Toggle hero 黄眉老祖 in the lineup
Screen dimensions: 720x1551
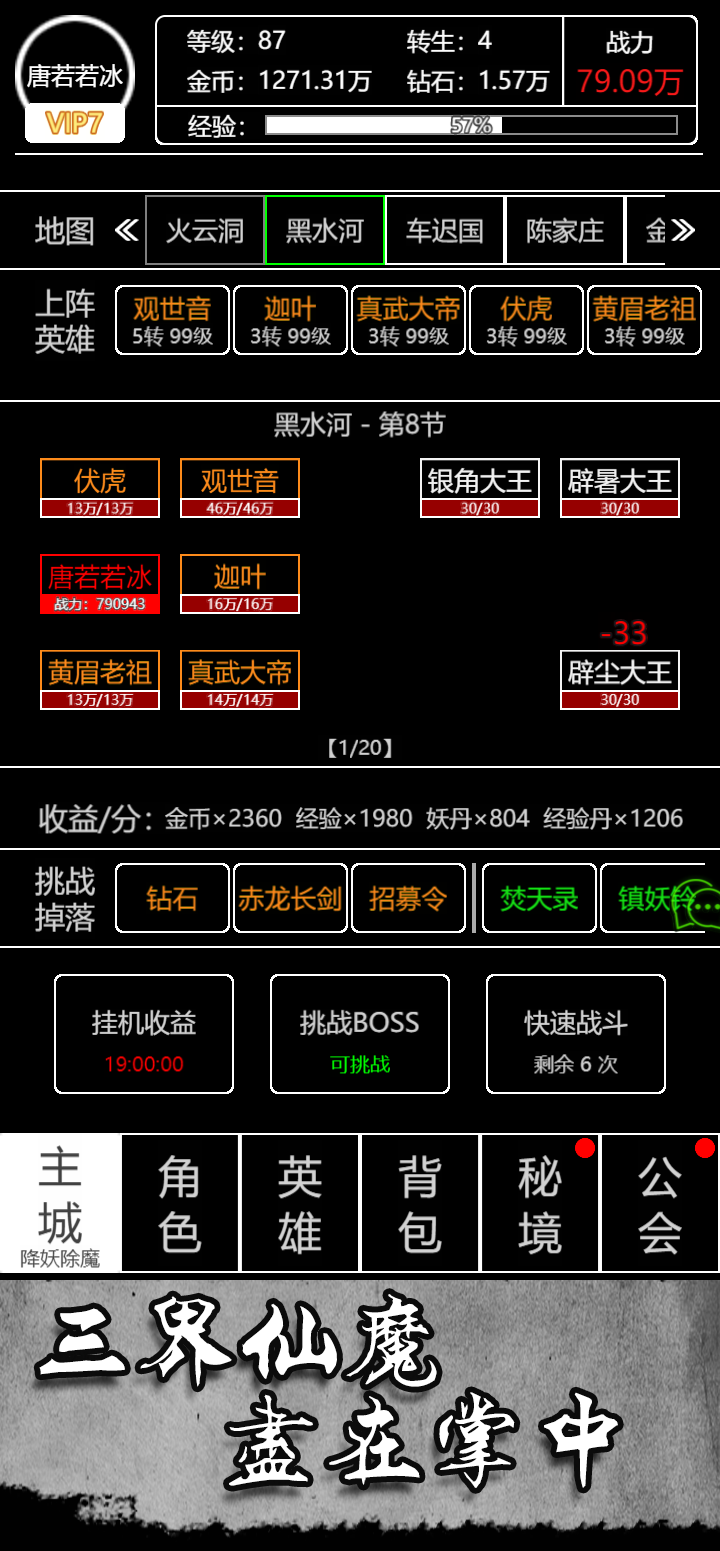(x=643, y=320)
